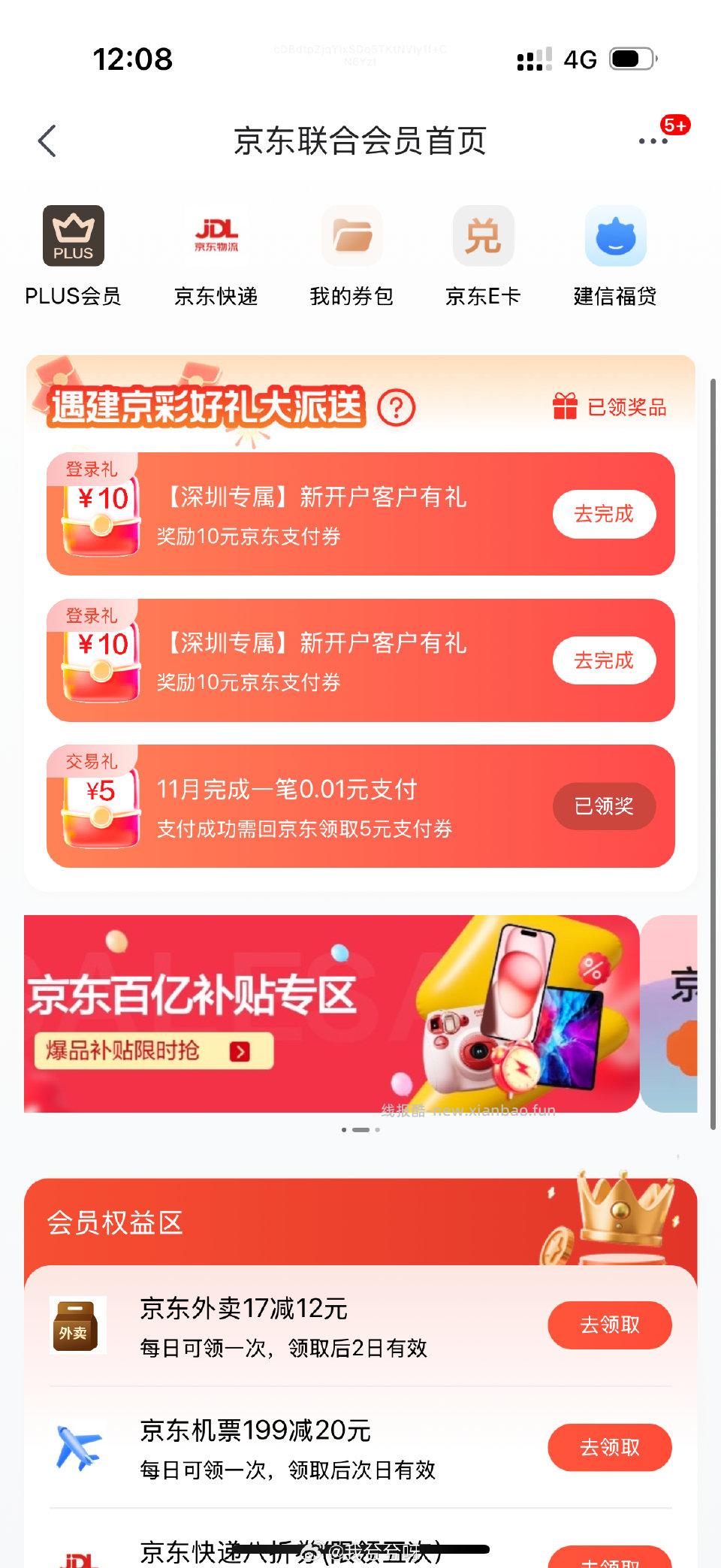Select the 京东快递 JDL logistics icon

pos(216,235)
